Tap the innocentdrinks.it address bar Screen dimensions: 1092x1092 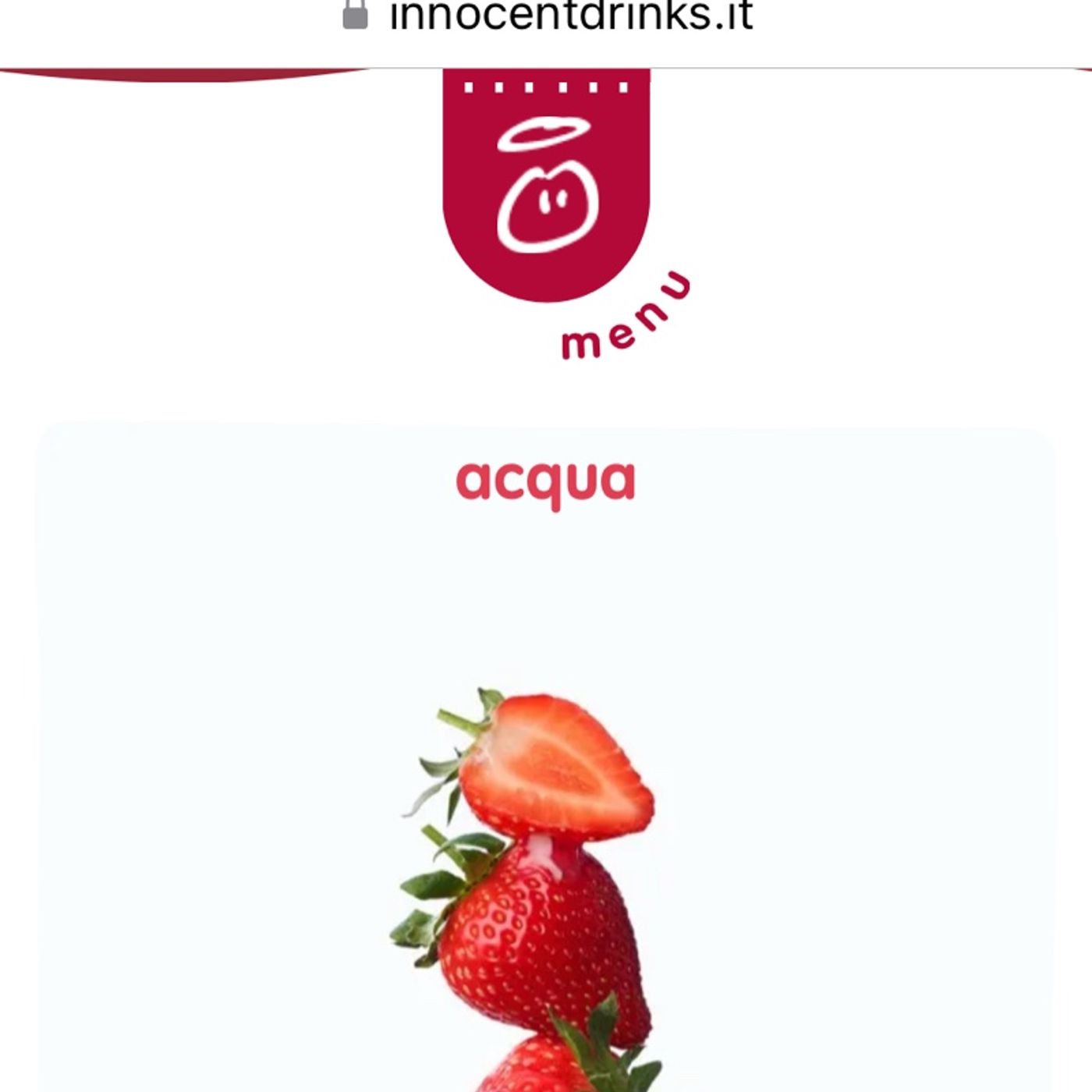click(x=569, y=17)
